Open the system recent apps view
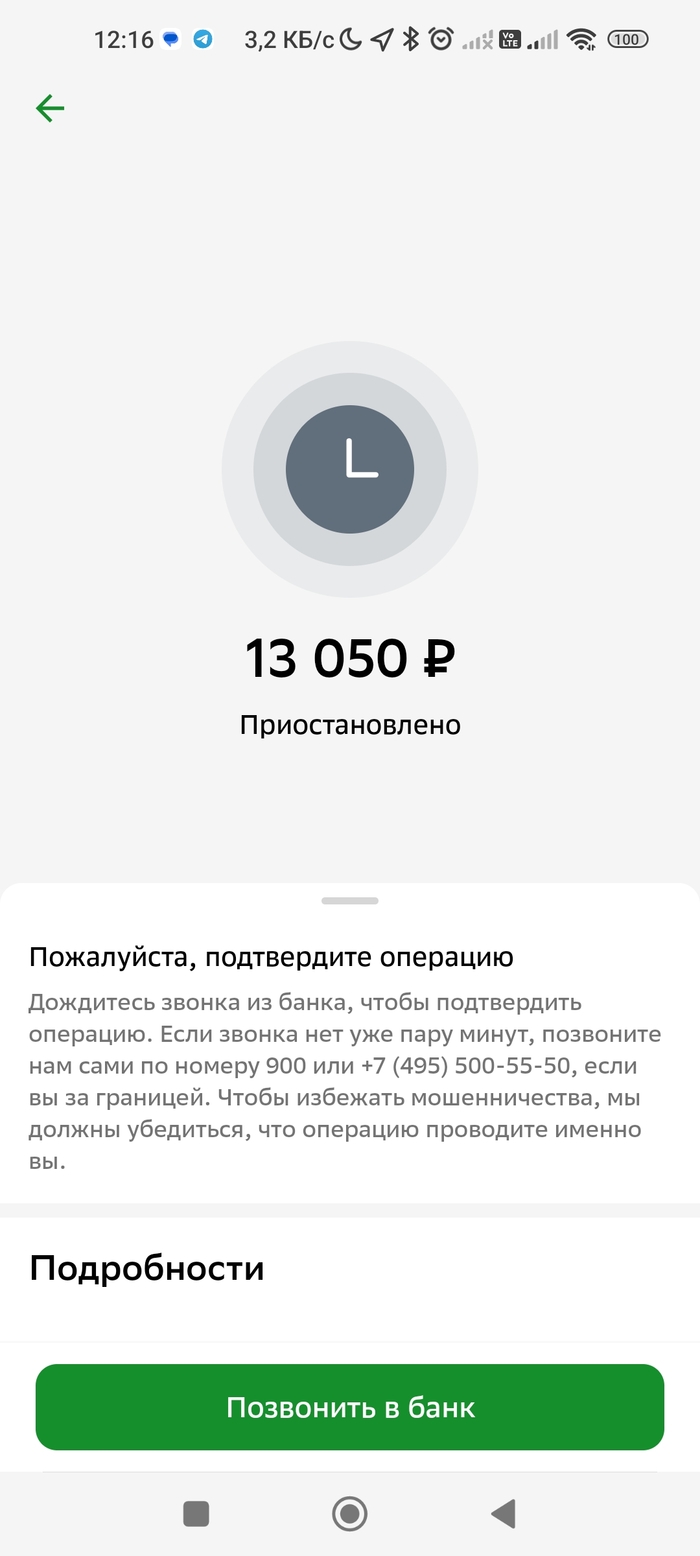The width and height of the screenshot is (700, 1556). (196, 1514)
